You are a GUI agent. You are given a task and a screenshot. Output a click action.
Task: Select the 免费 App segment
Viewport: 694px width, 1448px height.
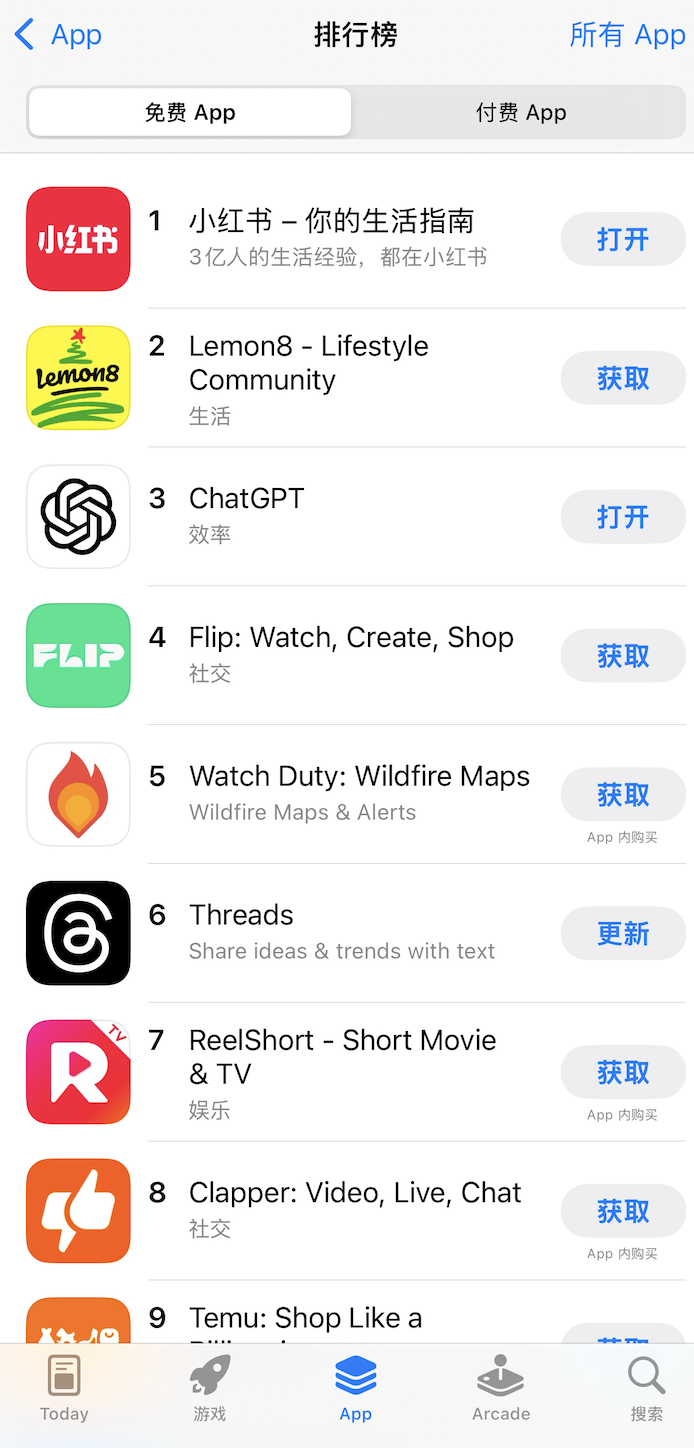click(x=190, y=113)
